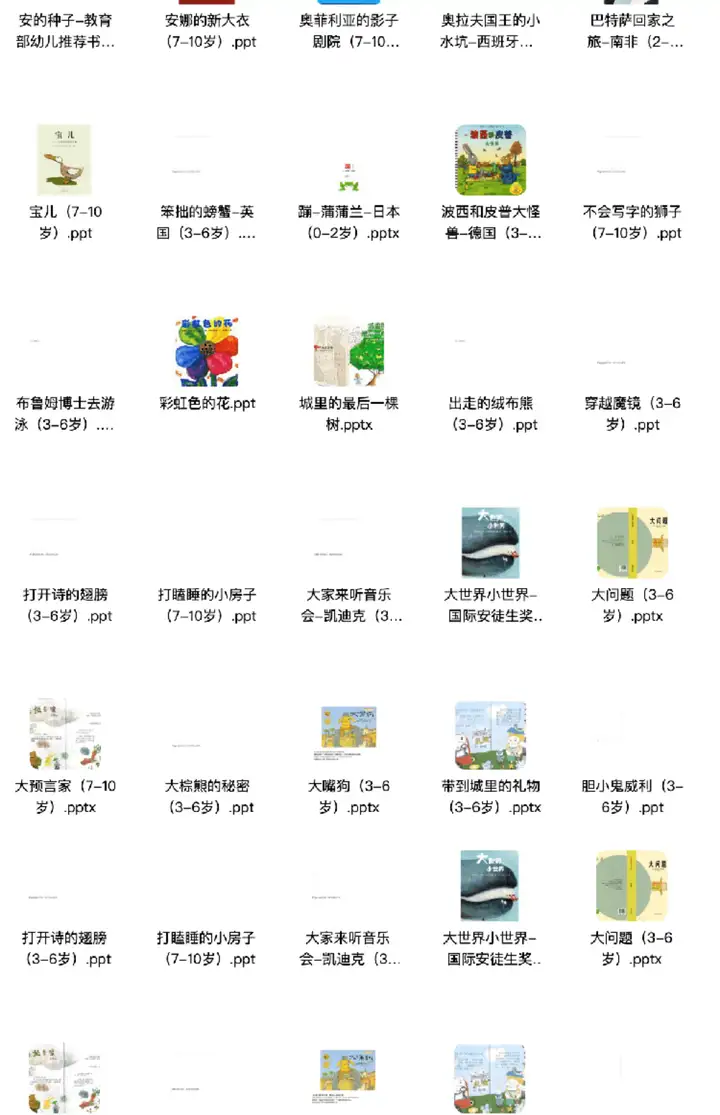Open 笨拙的螃蟹-英国（3-6岁）

click(x=206, y=222)
